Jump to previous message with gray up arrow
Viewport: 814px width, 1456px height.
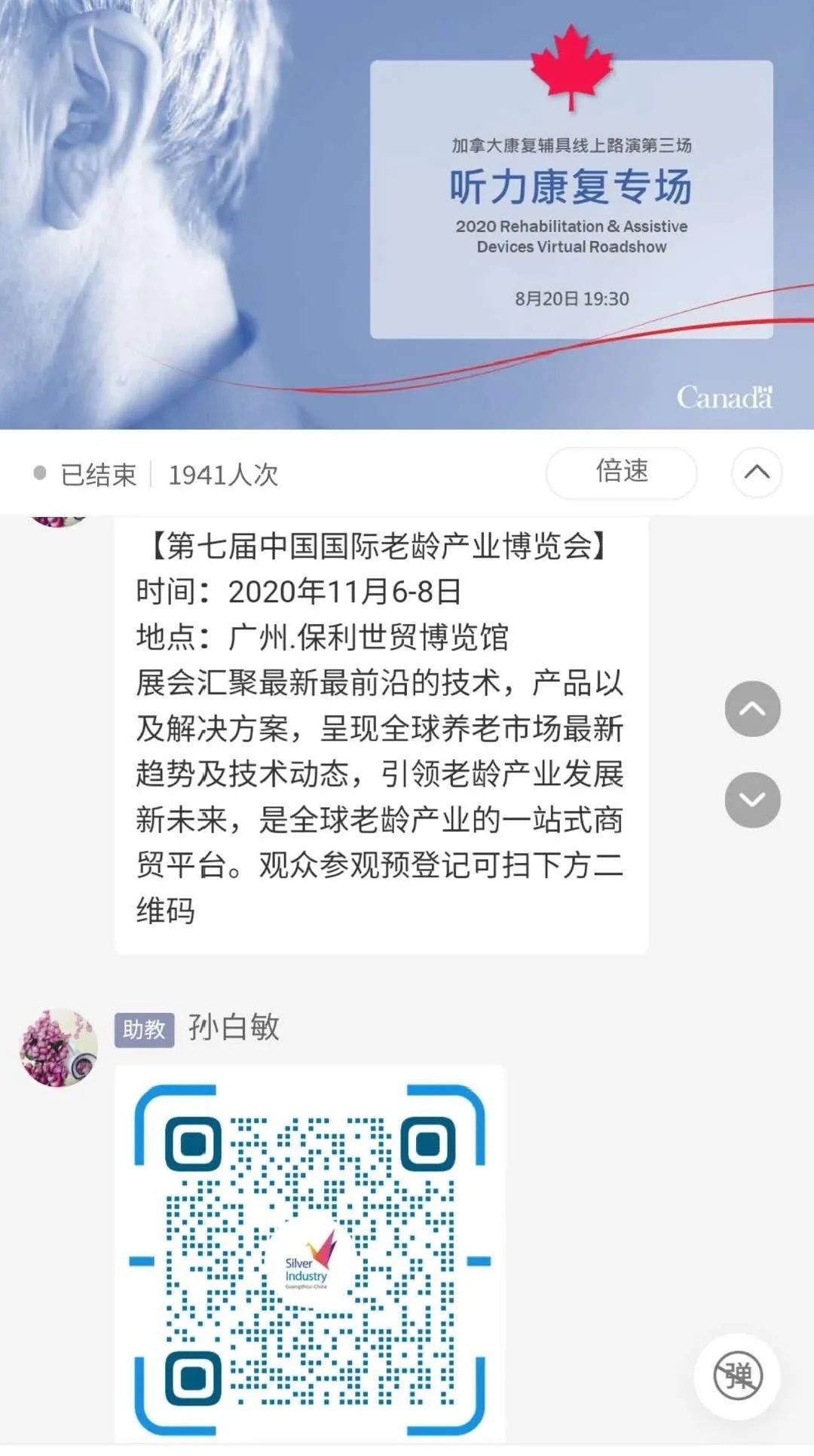(x=752, y=709)
